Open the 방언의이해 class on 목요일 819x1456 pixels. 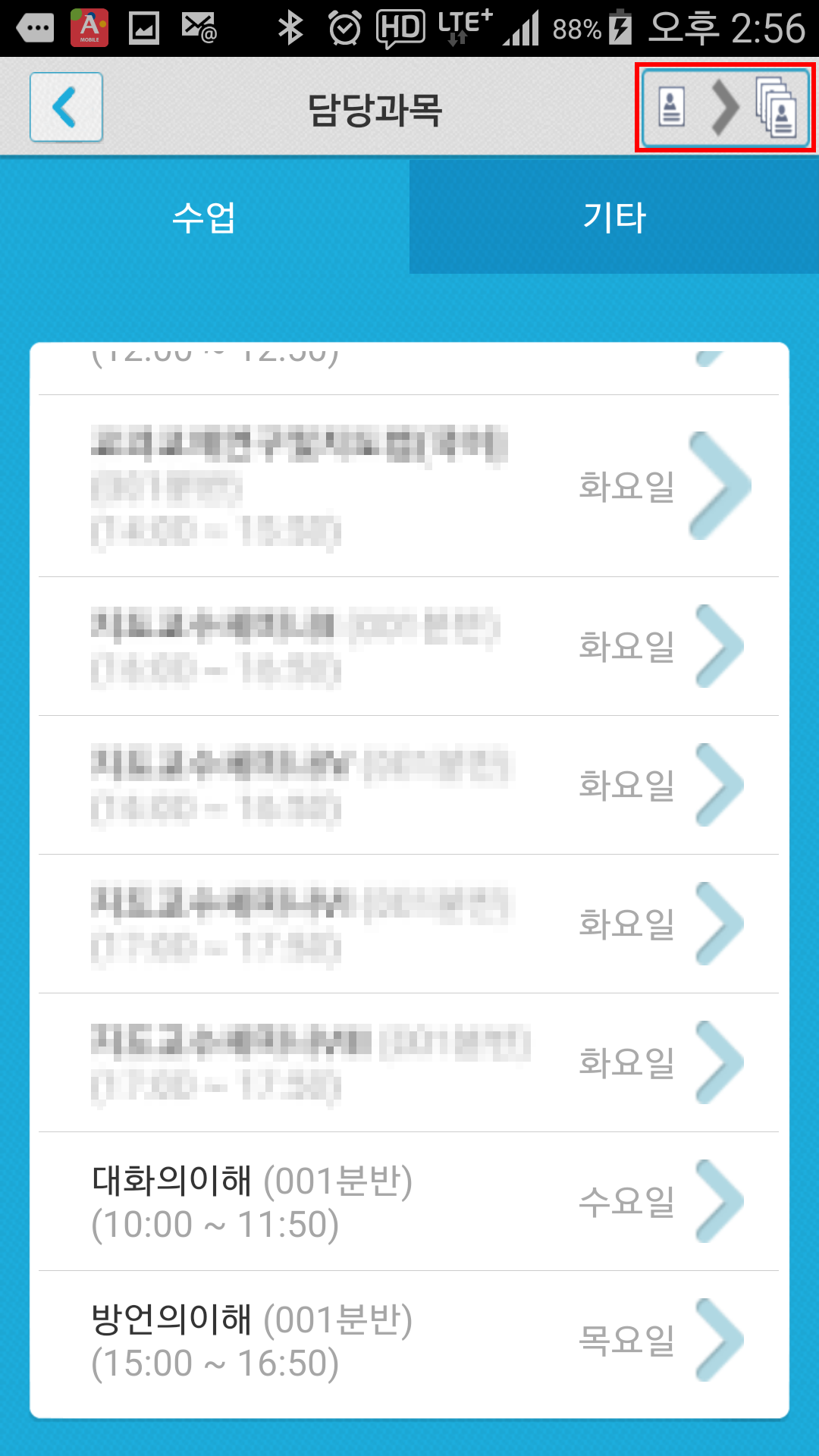(409, 1340)
